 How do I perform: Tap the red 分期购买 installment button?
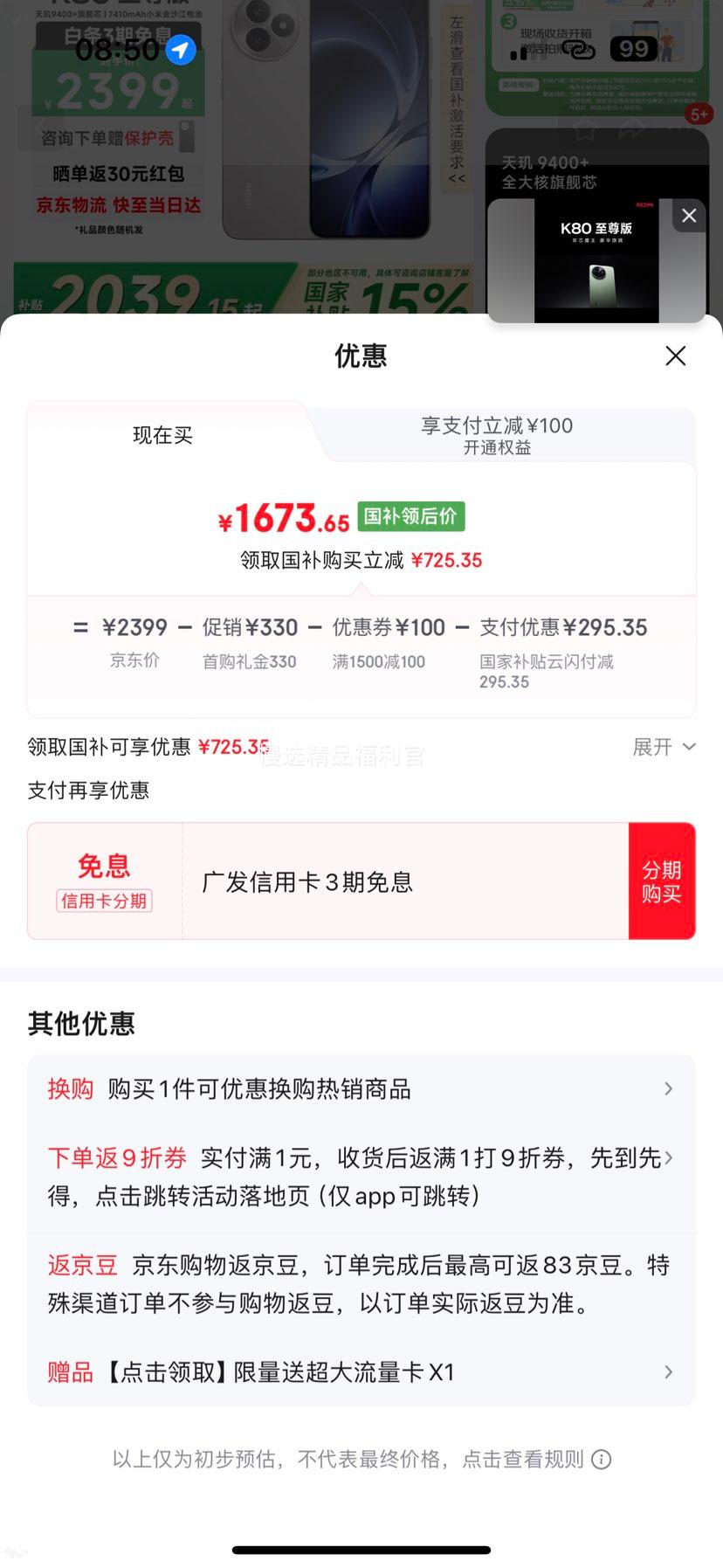[x=662, y=881]
